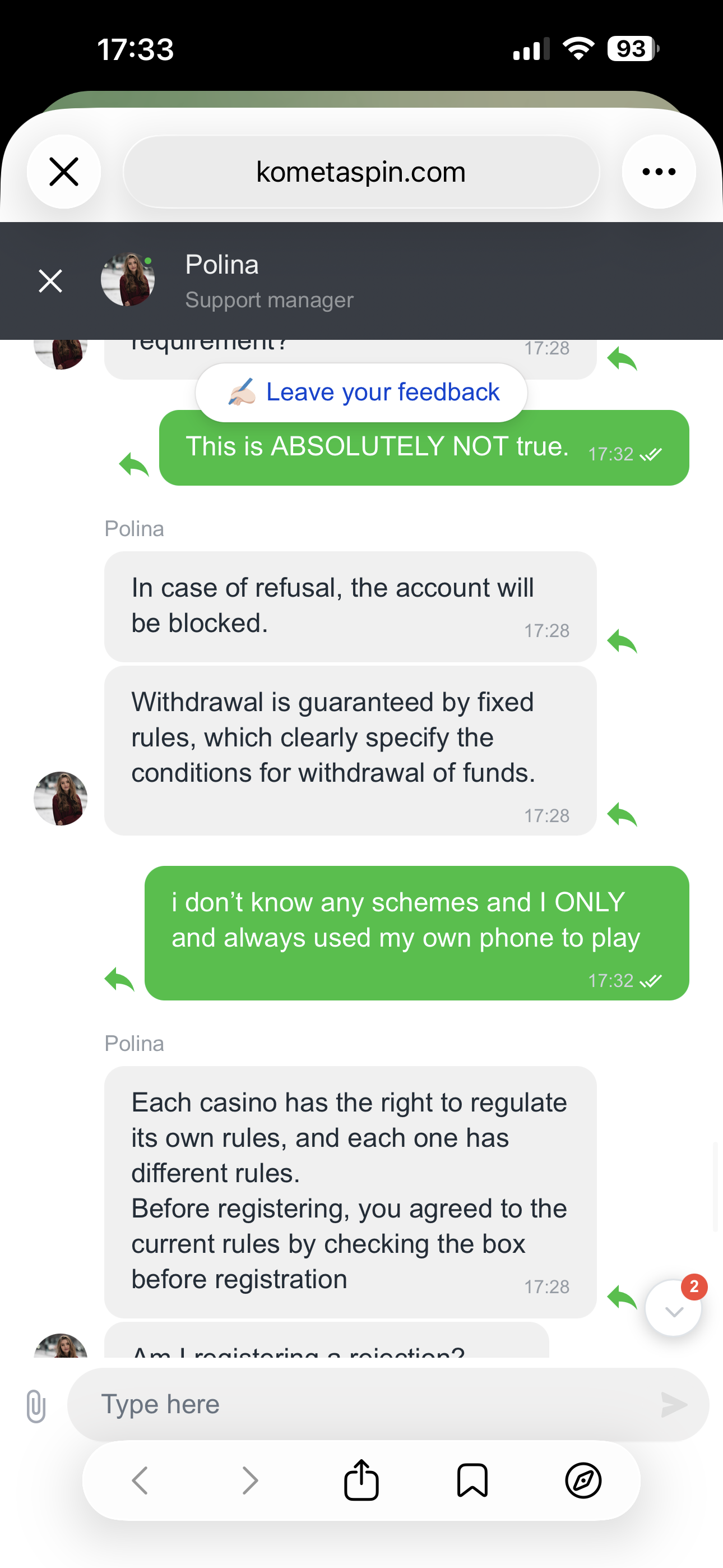Reply to "This is ABSOLUTELY NOT true" message

point(134,465)
